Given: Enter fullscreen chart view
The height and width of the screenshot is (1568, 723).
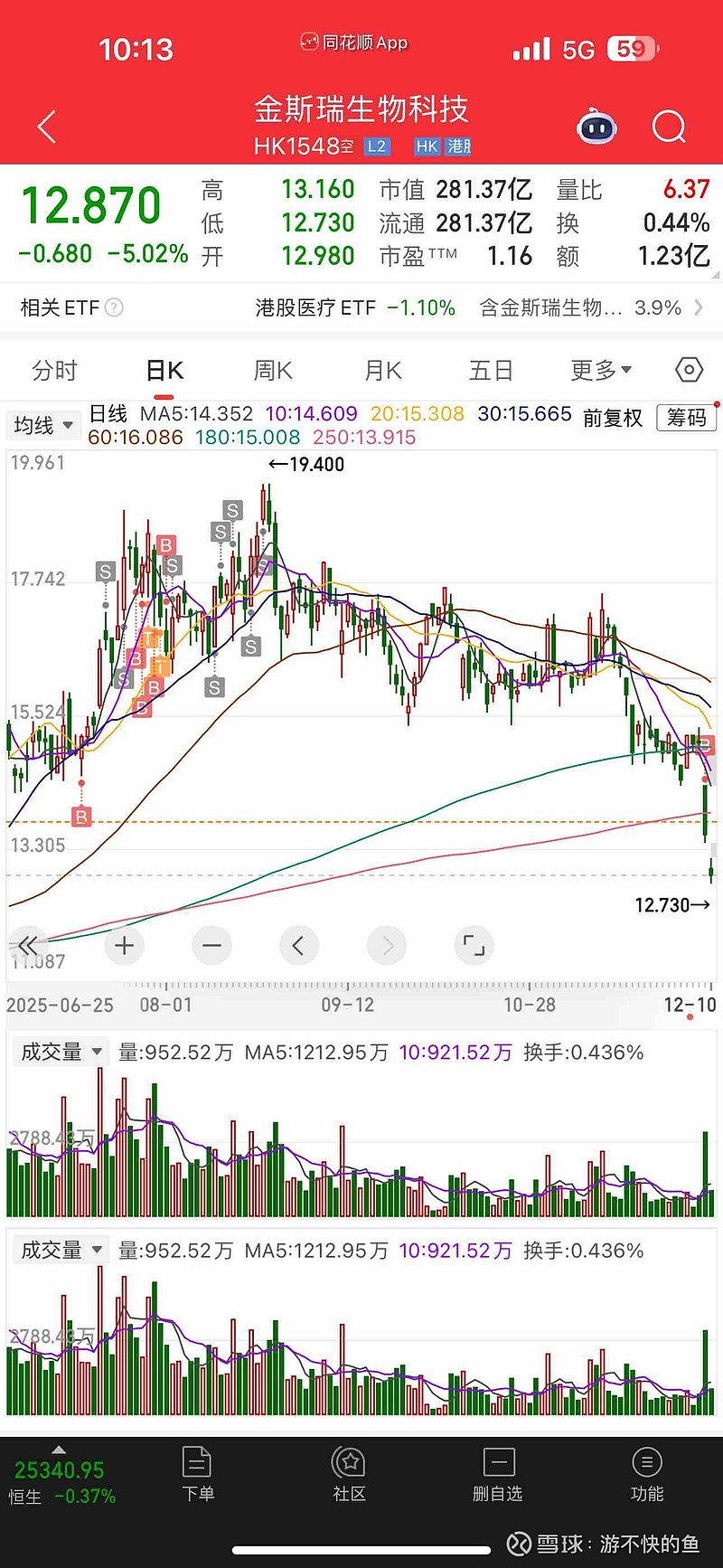Looking at the screenshot, I should tap(474, 946).
